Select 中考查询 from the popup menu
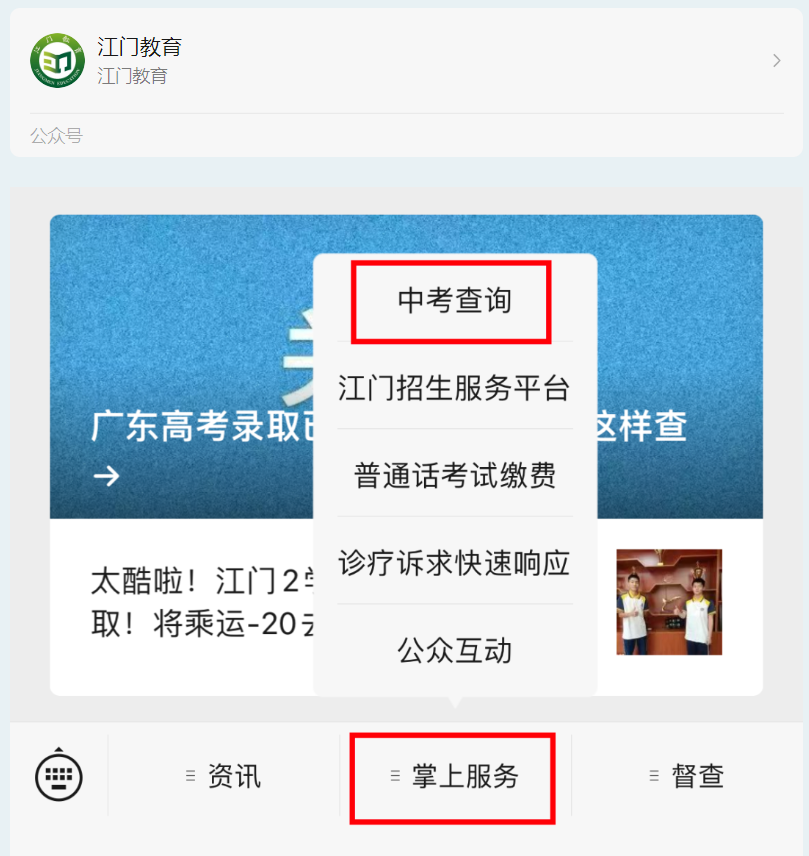This screenshot has height=856, width=809. pyautogui.click(x=454, y=300)
